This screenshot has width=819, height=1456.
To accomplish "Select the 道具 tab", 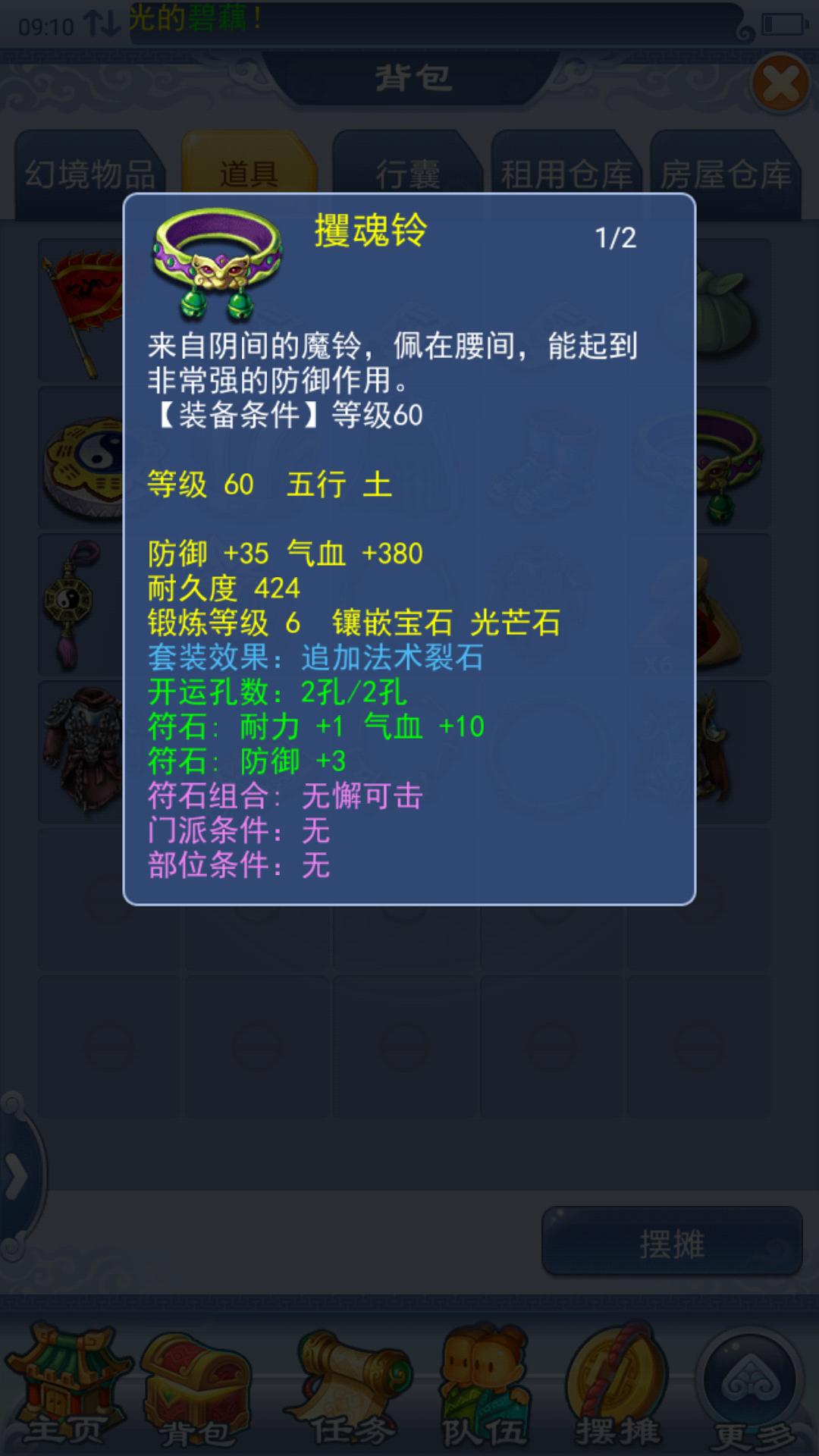I will pyautogui.click(x=249, y=174).
